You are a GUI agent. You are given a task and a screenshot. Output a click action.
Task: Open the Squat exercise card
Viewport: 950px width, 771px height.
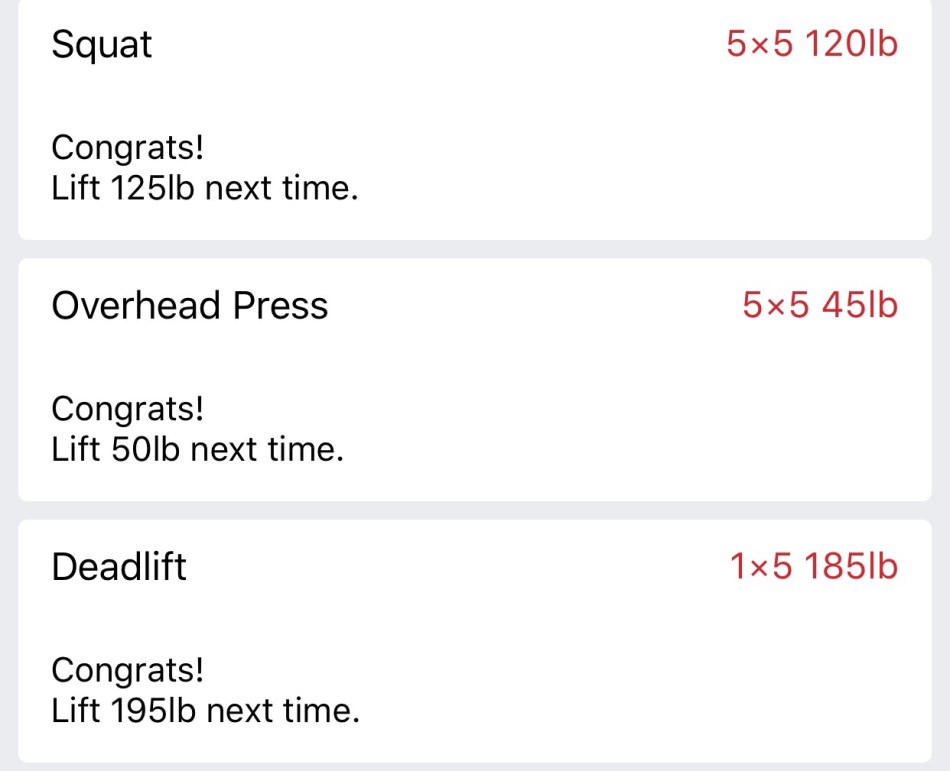tap(474, 118)
